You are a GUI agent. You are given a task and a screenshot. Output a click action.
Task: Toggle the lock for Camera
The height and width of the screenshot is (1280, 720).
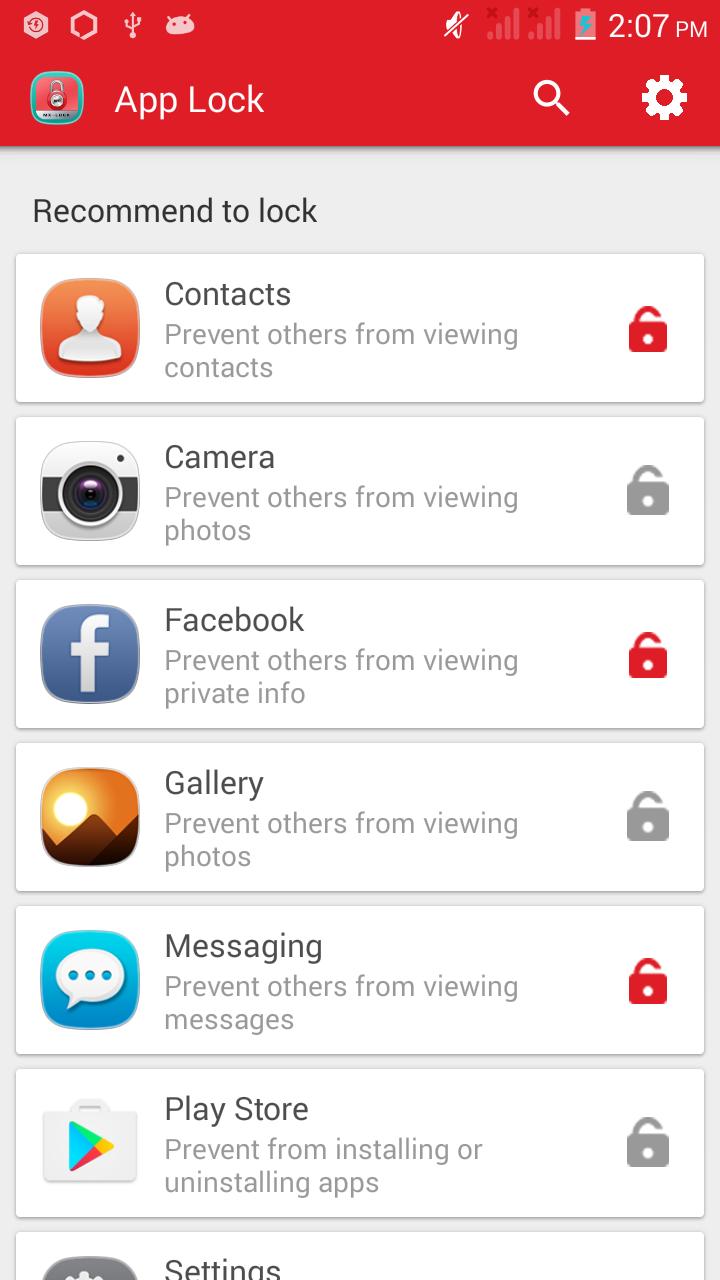pyautogui.click(x=648, y=492)
